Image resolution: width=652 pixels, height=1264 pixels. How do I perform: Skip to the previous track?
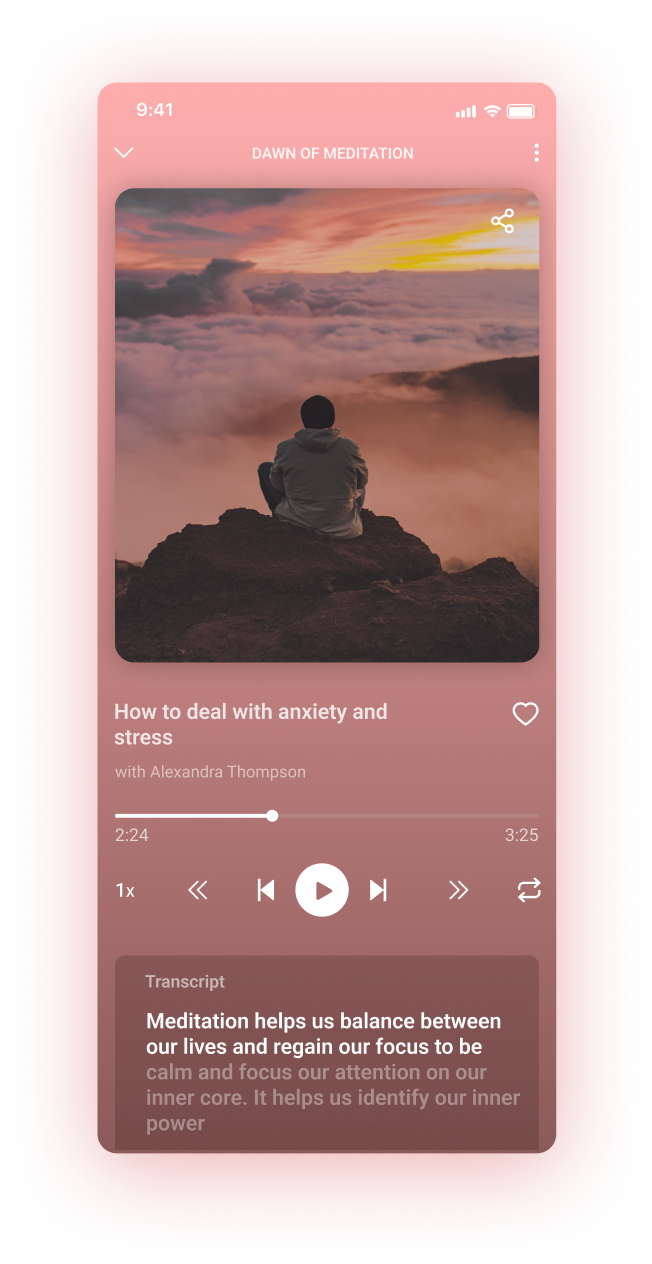coord(265,890)
